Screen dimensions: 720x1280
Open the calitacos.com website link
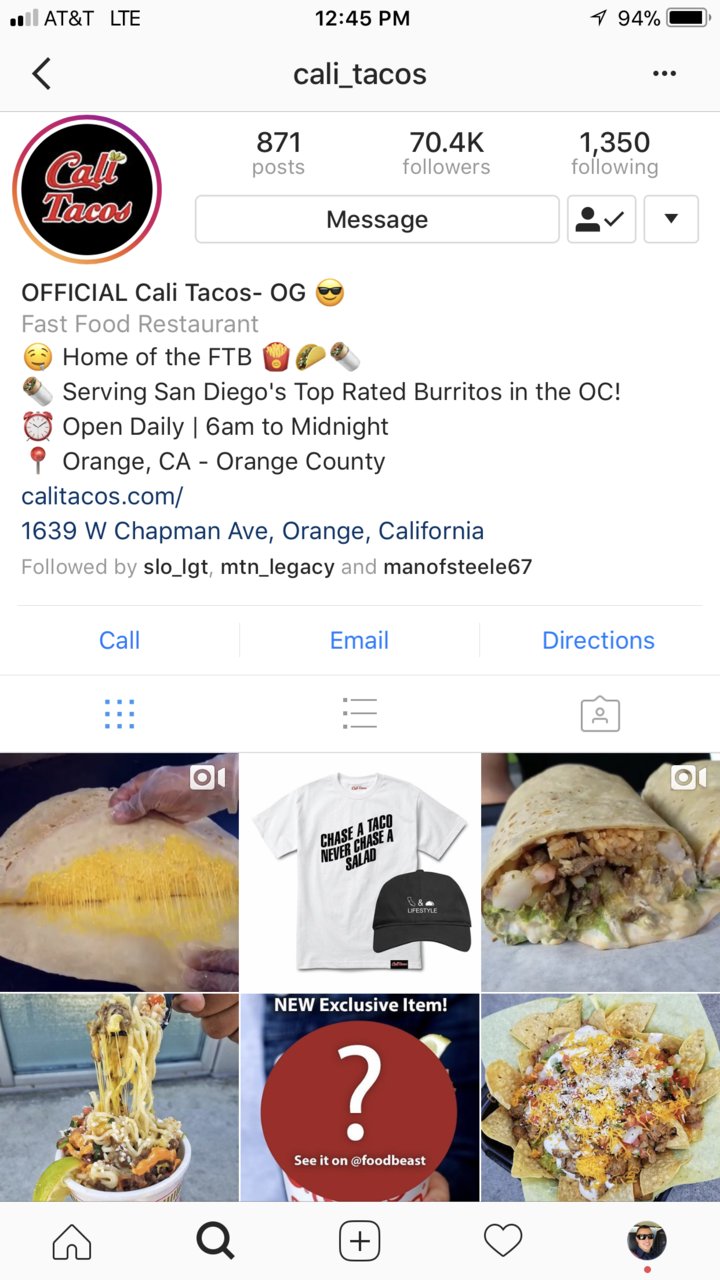click(x=102, y=496)
